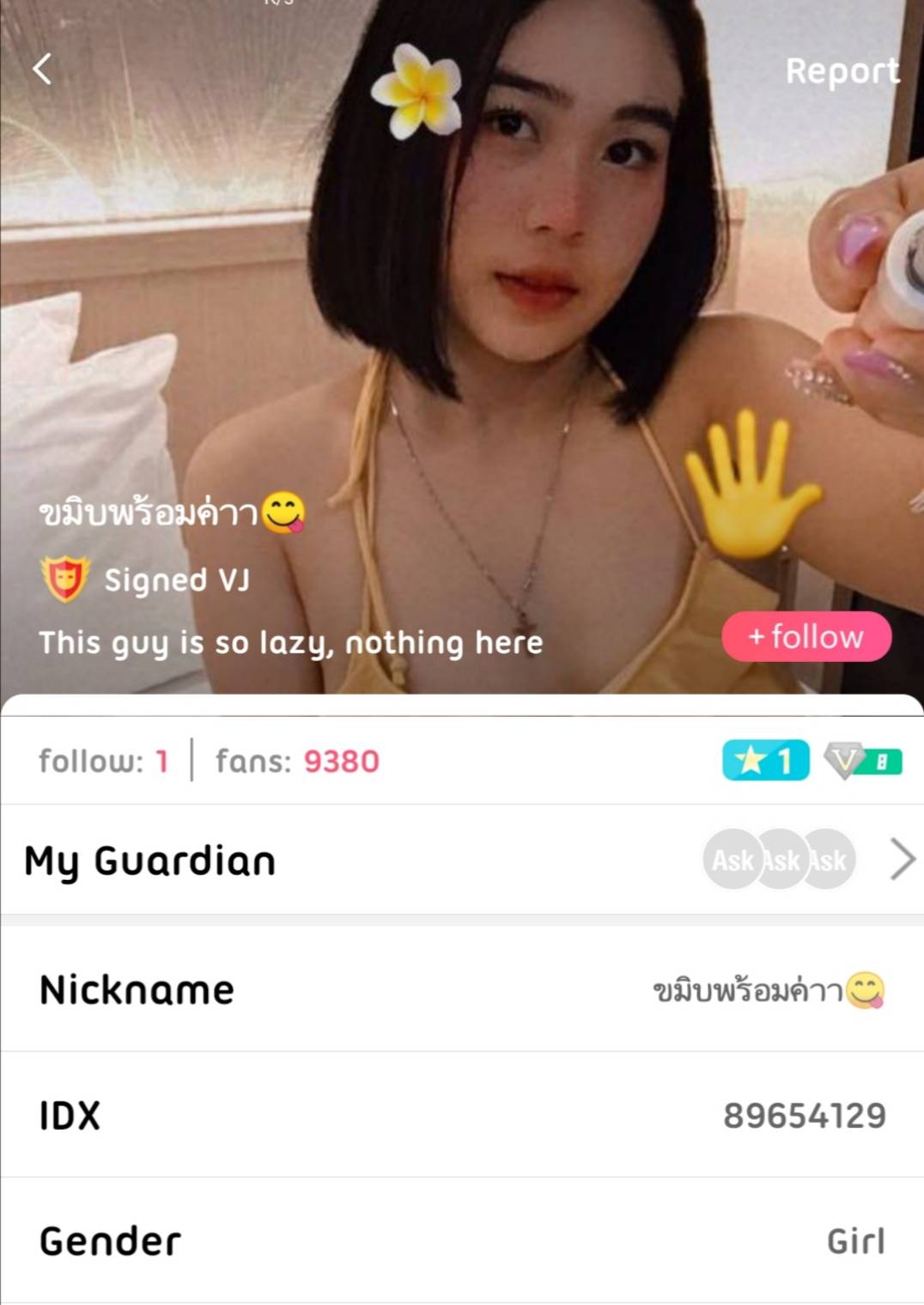Follow this Signed VJ user
This screenshot has width=924, height=1305.
(x=805, y=637)
